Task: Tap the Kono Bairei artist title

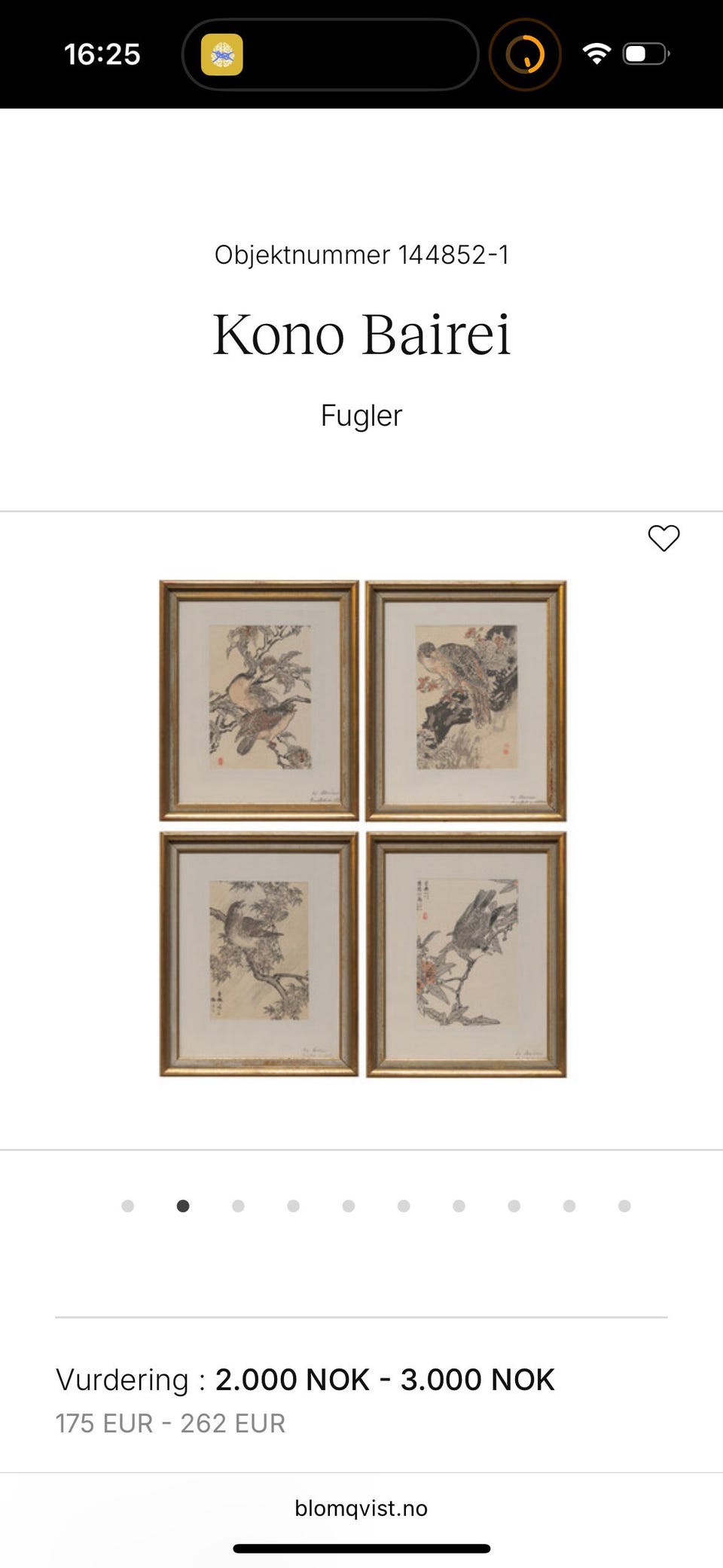Action: (361, 334)
